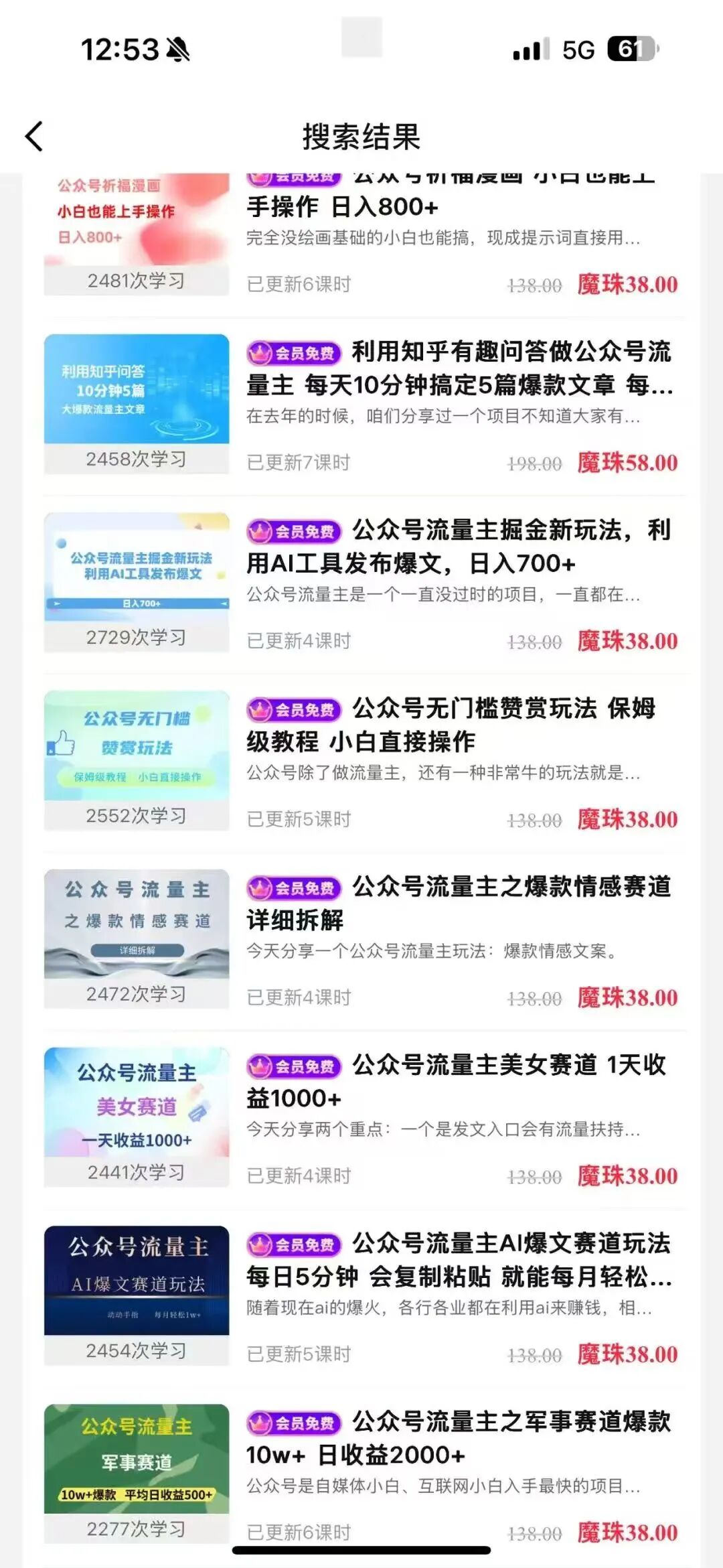Tap the 搜索结果 page title
This screenshot has width=723, height=1568.
361,136
